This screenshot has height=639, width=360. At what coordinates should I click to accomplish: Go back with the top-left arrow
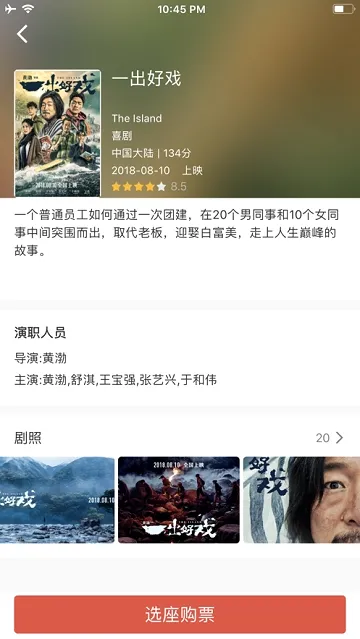pyautogui.click(x=22, y=34)
